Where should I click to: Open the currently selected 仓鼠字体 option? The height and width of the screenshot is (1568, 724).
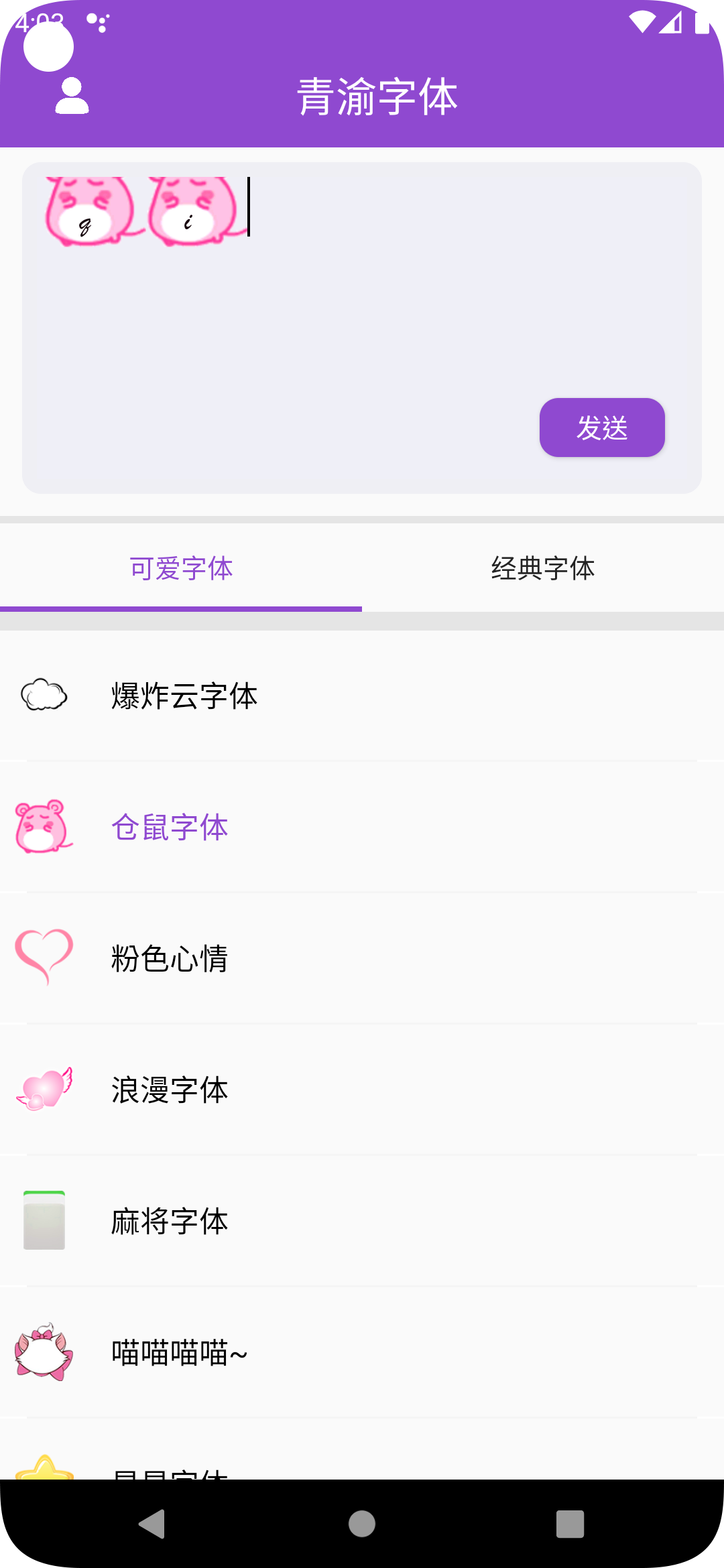pyautogui.click(x=169, y=828)
